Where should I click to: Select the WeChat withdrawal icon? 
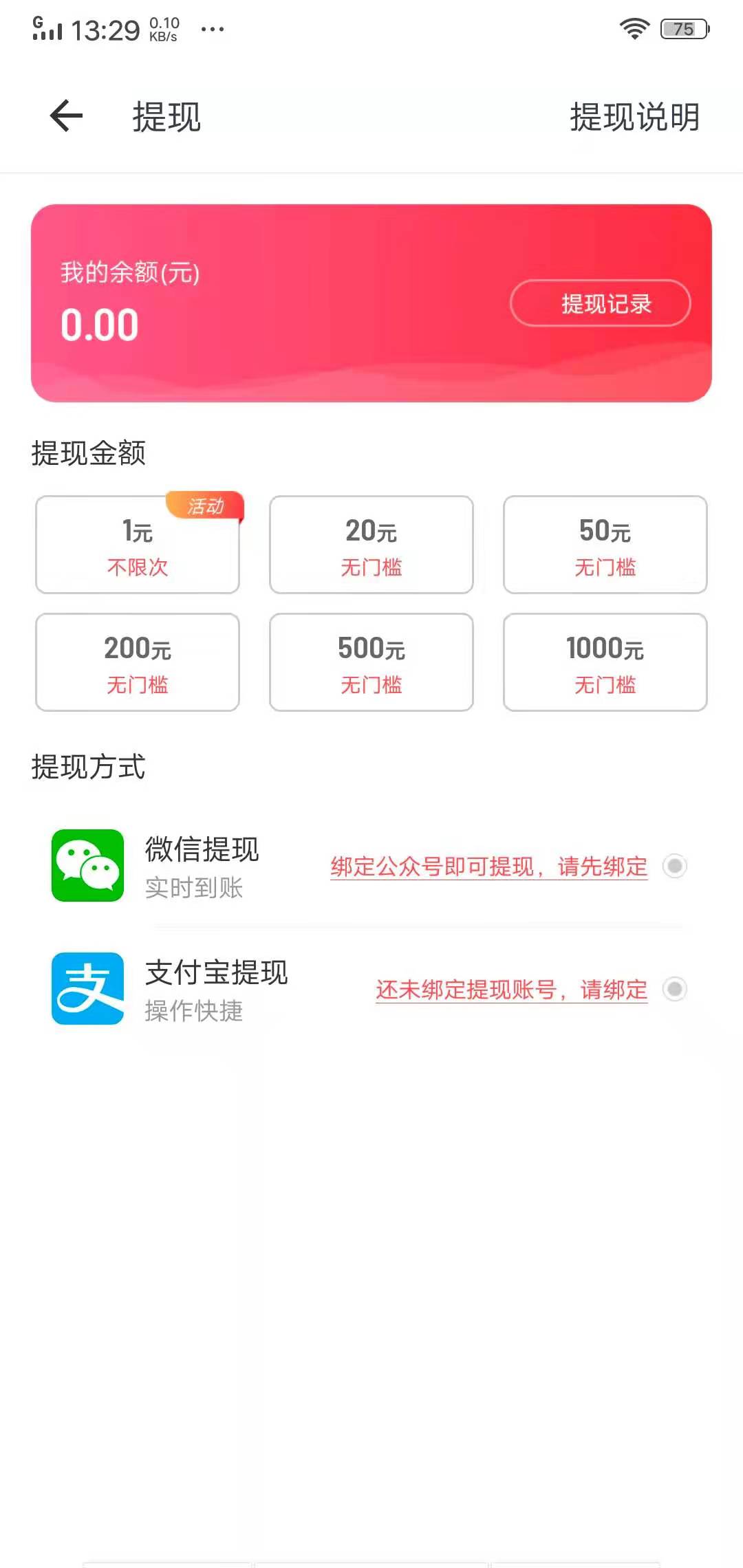[86, 867]
